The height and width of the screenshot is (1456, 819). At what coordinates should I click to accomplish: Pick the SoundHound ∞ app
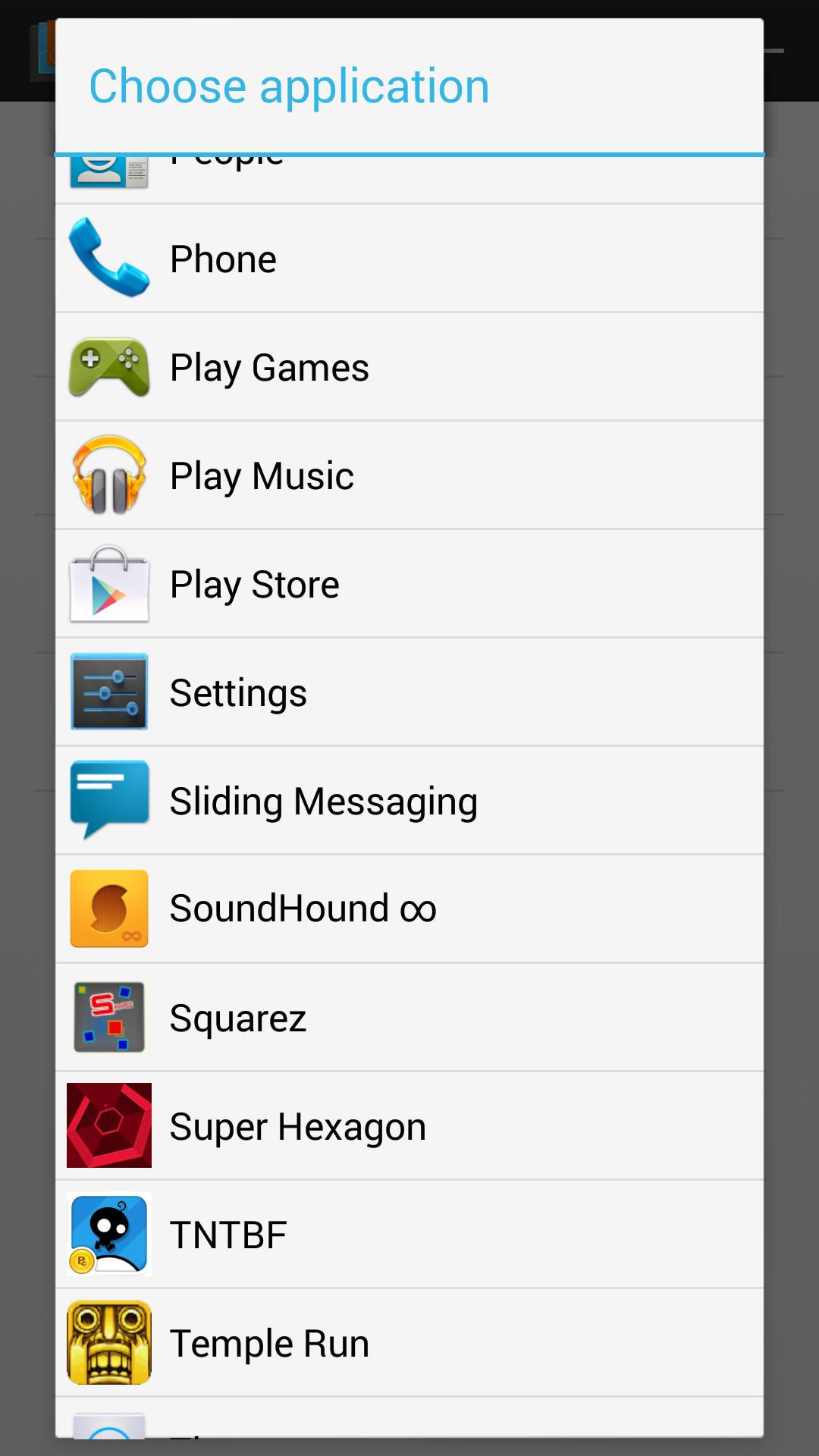point(409,908)
